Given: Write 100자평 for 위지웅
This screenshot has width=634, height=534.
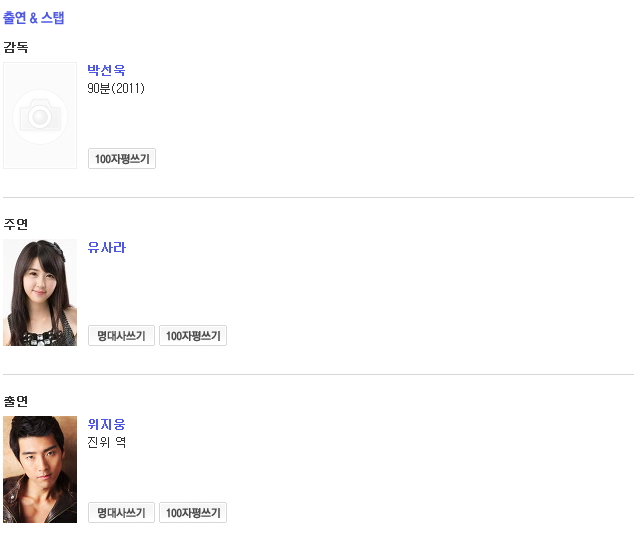Looking at the screenshot, I should point(193,513).
